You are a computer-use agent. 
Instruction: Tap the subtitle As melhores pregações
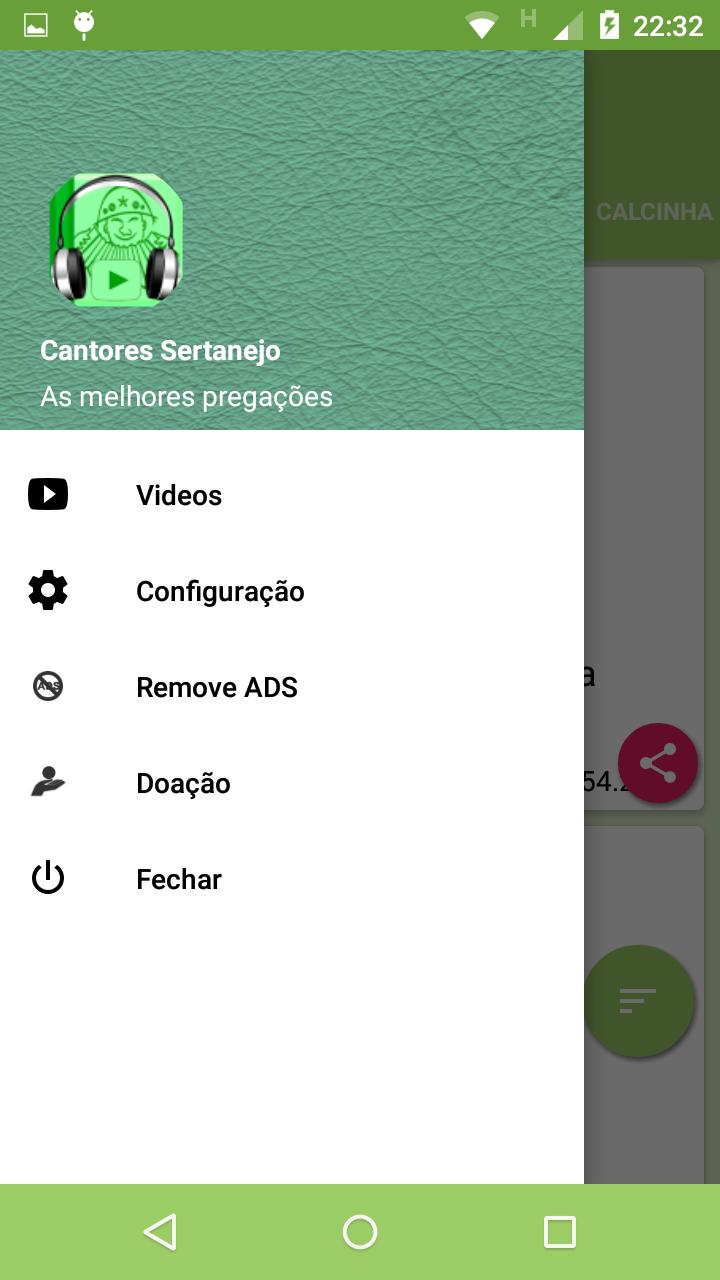[185, 396]
